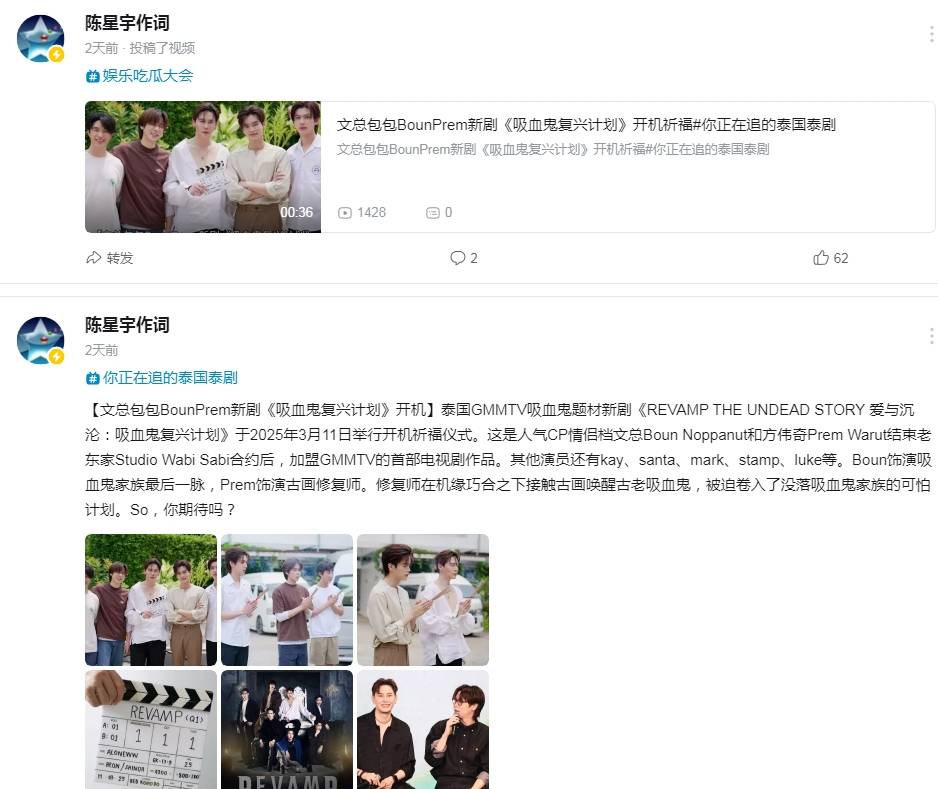
Task: Open 陈星宇作词 username on second post
Action: [127, 325]
